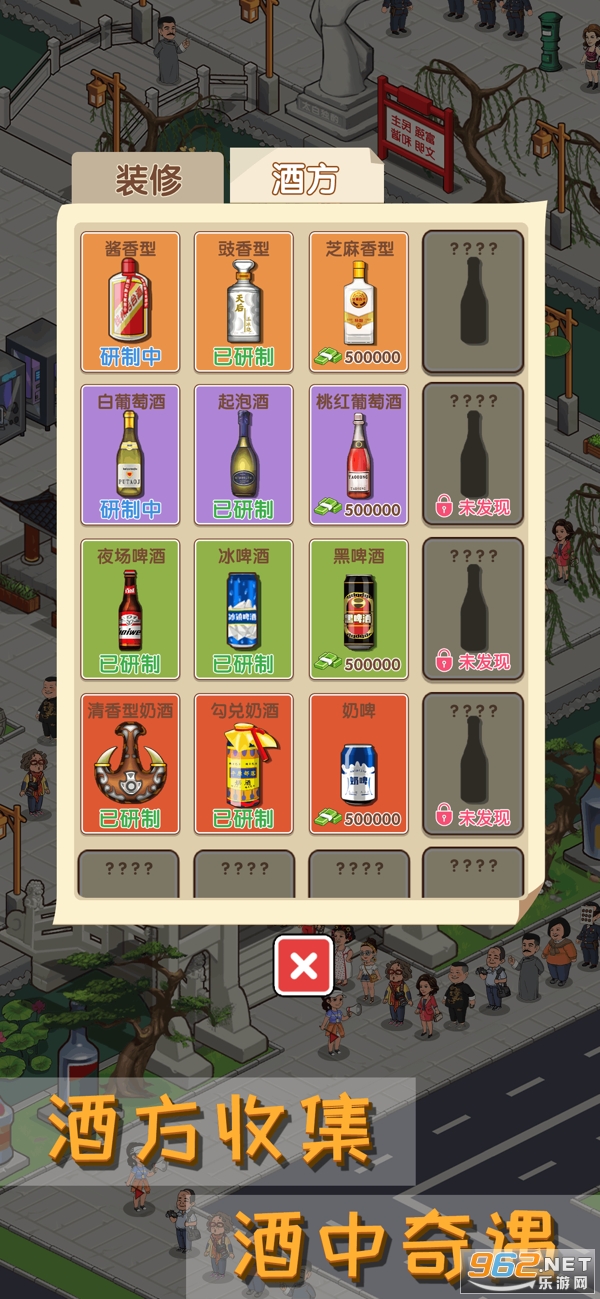Choose the 冰啤酒 card
600x1299 pixels.
[x=244, y=609]
